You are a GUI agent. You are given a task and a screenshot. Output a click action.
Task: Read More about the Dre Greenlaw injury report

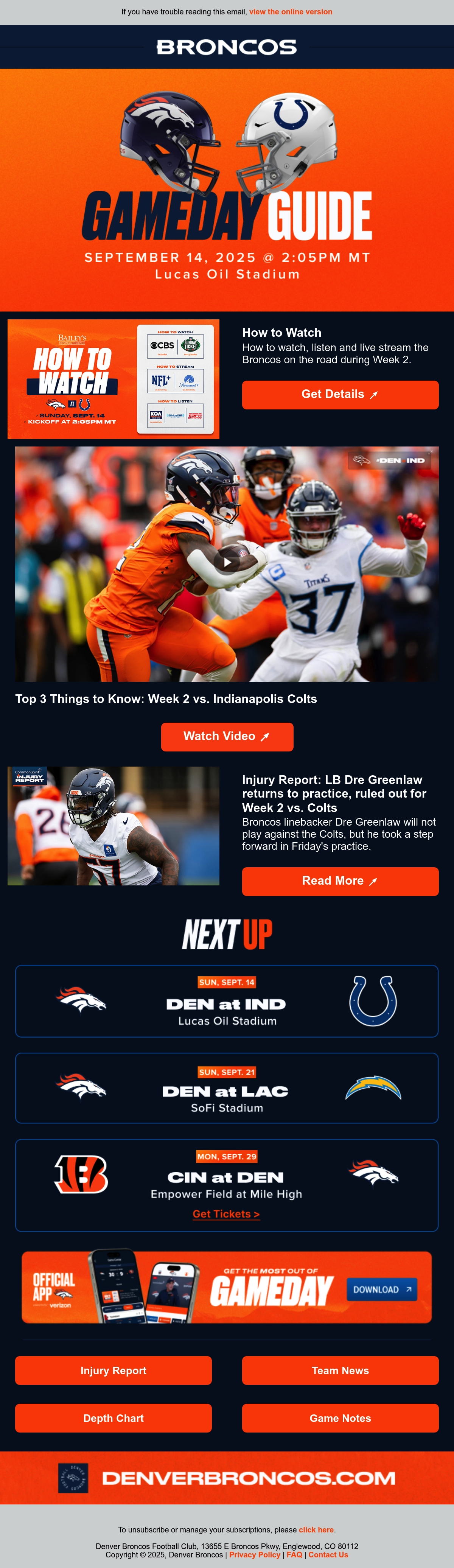(x=340, y=881)
